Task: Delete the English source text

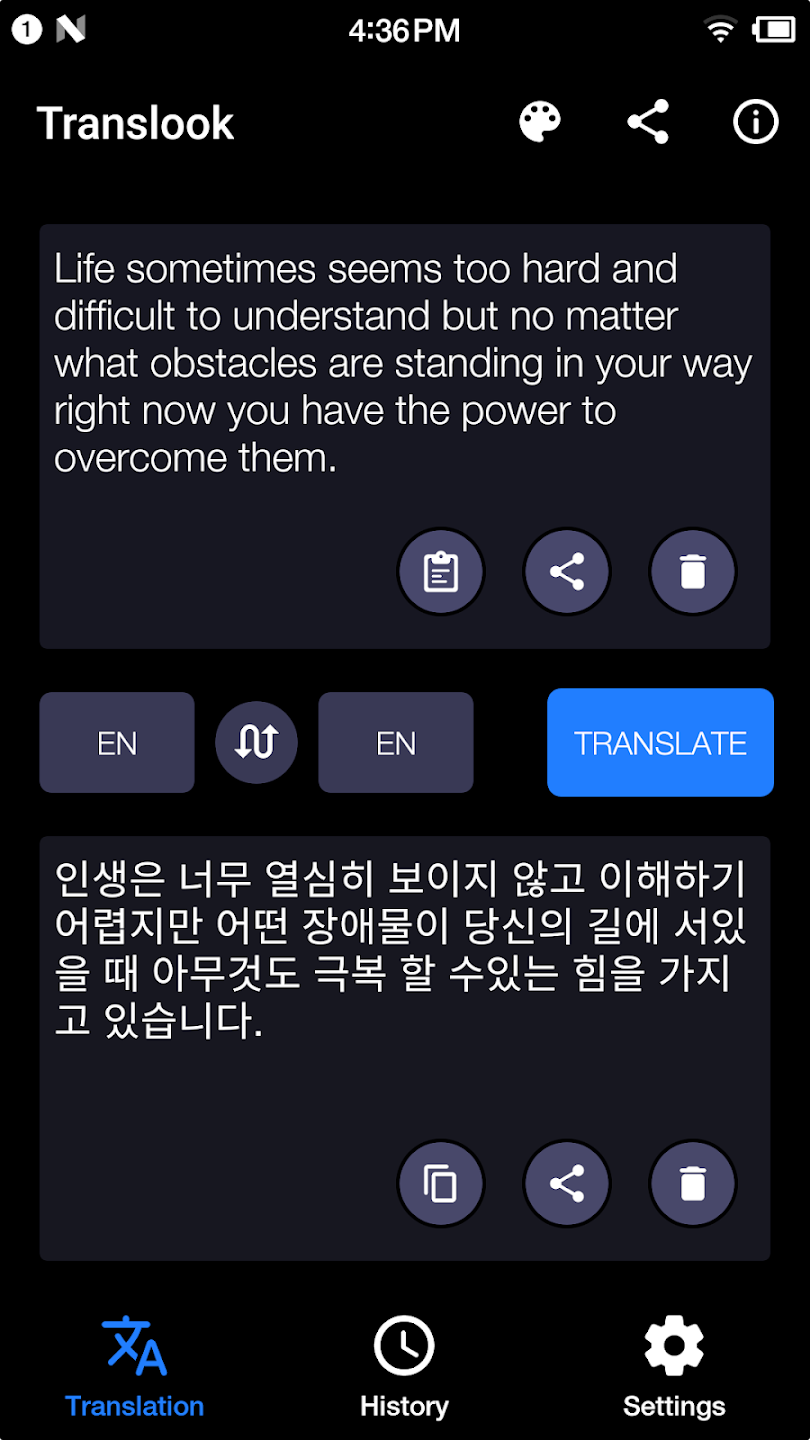Action: (x=693, y=572)
